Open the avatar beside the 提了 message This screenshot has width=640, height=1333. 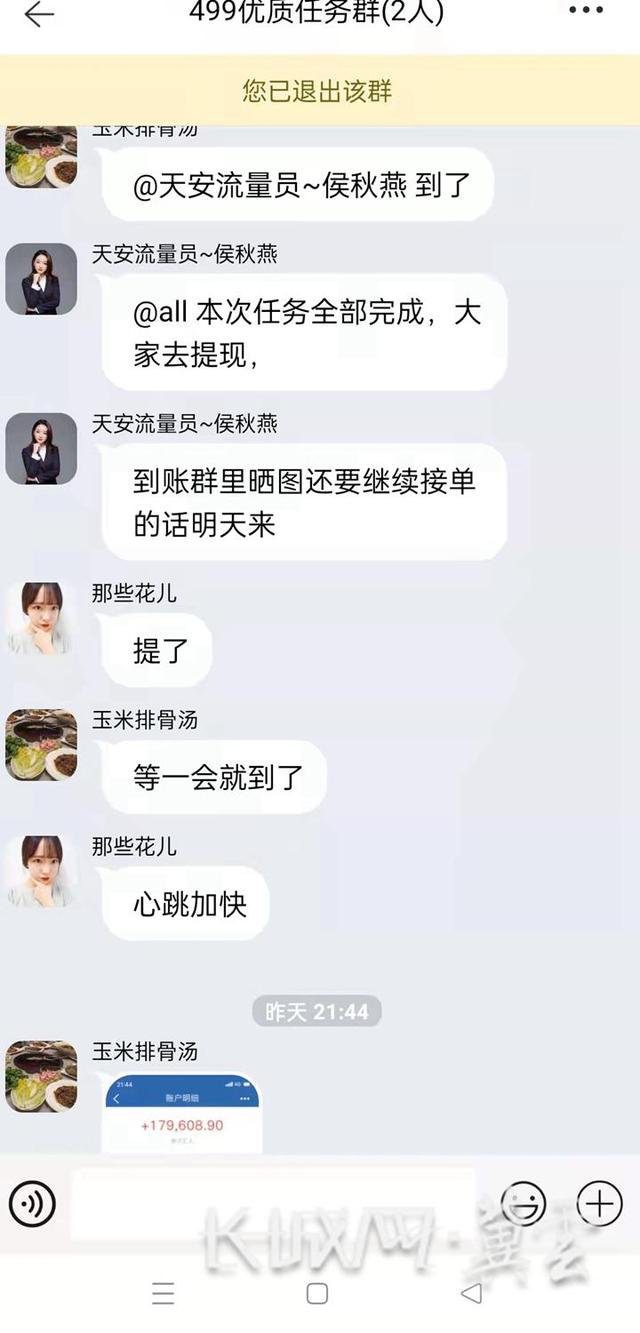click(x=41, y=619)
